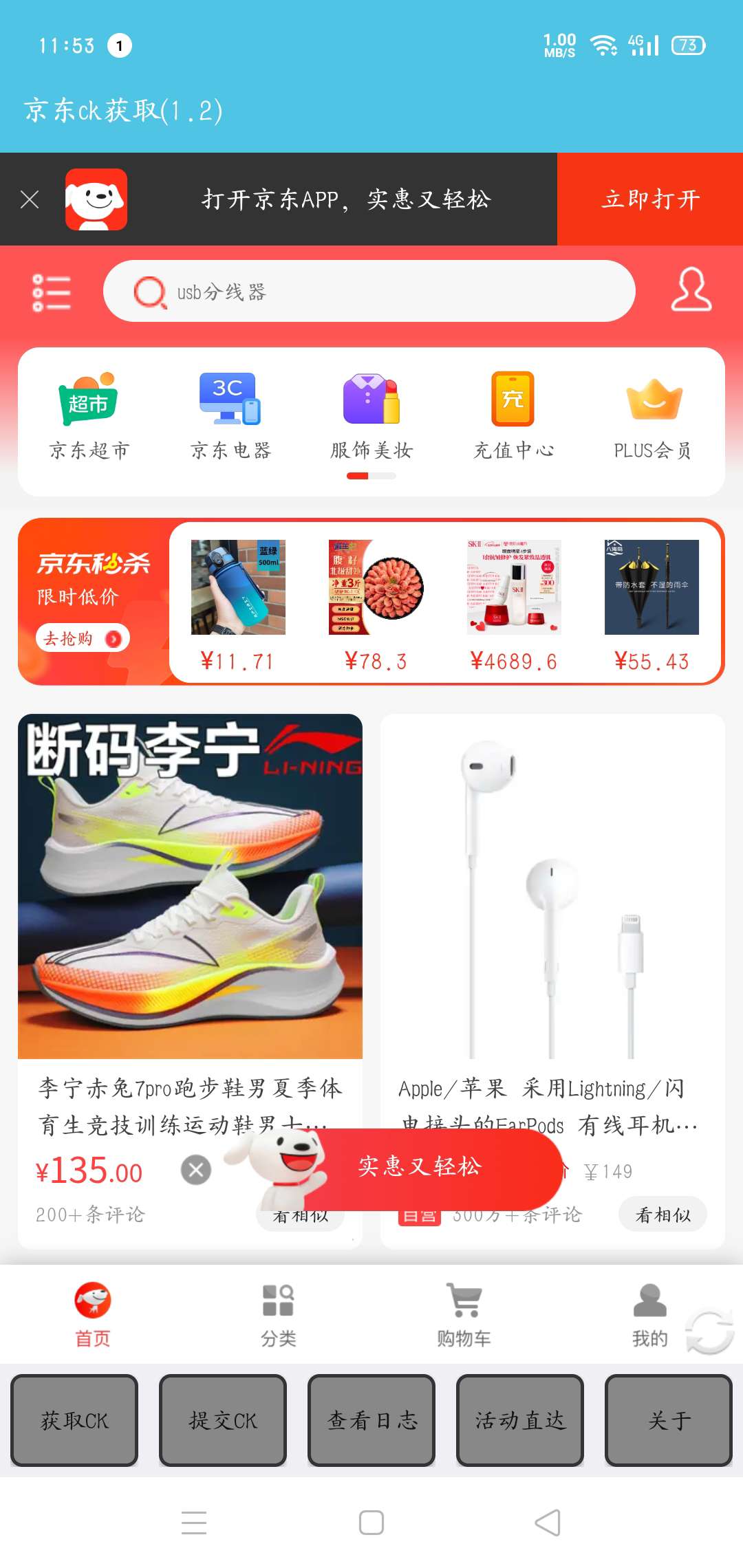This screenshot has width=743, height=1568.
Task: Go back with the system back button
Action: click(548, 1523)
